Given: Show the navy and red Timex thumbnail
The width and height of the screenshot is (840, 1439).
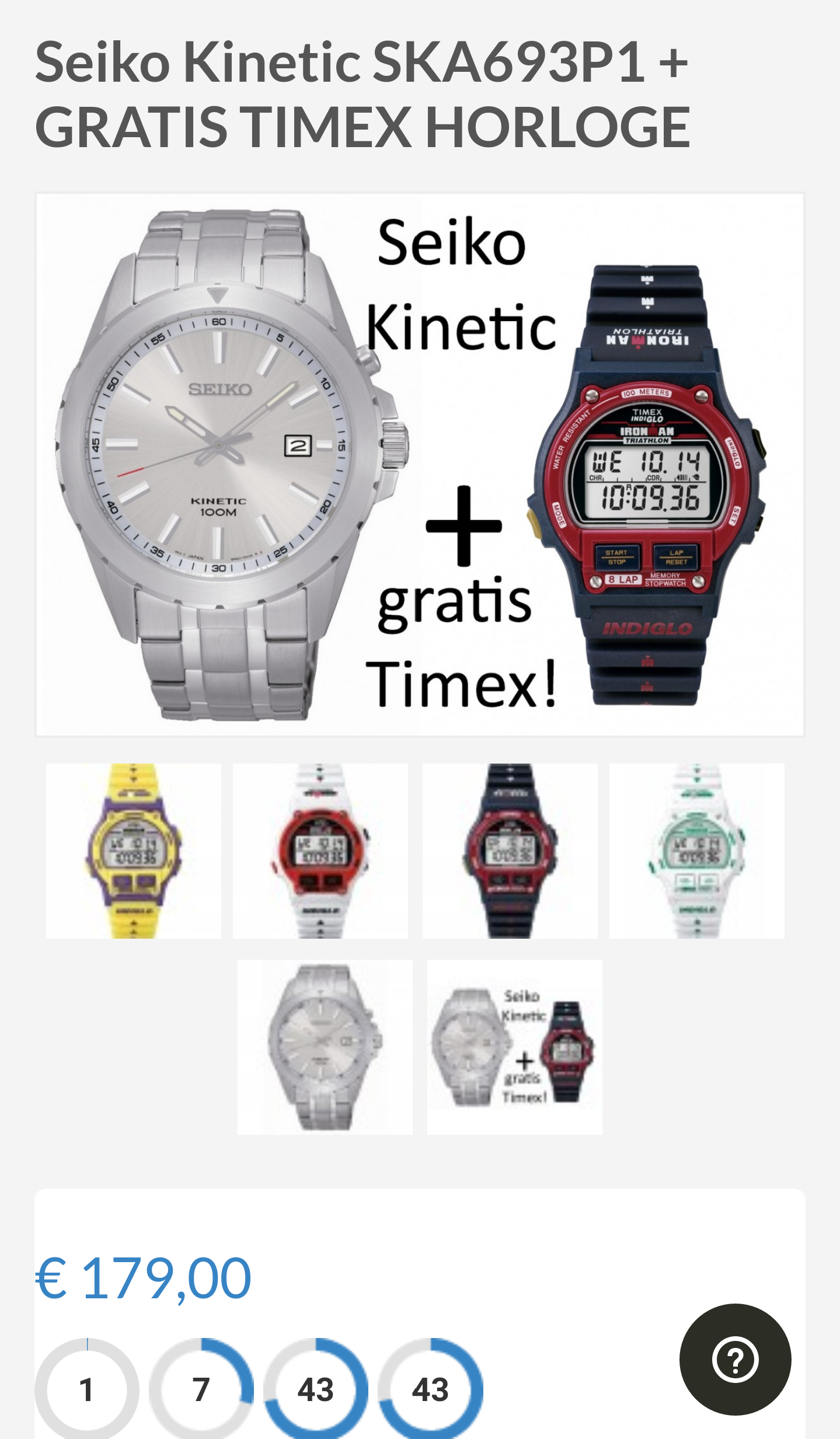Looking at the screenshot, I should (510, 851).
